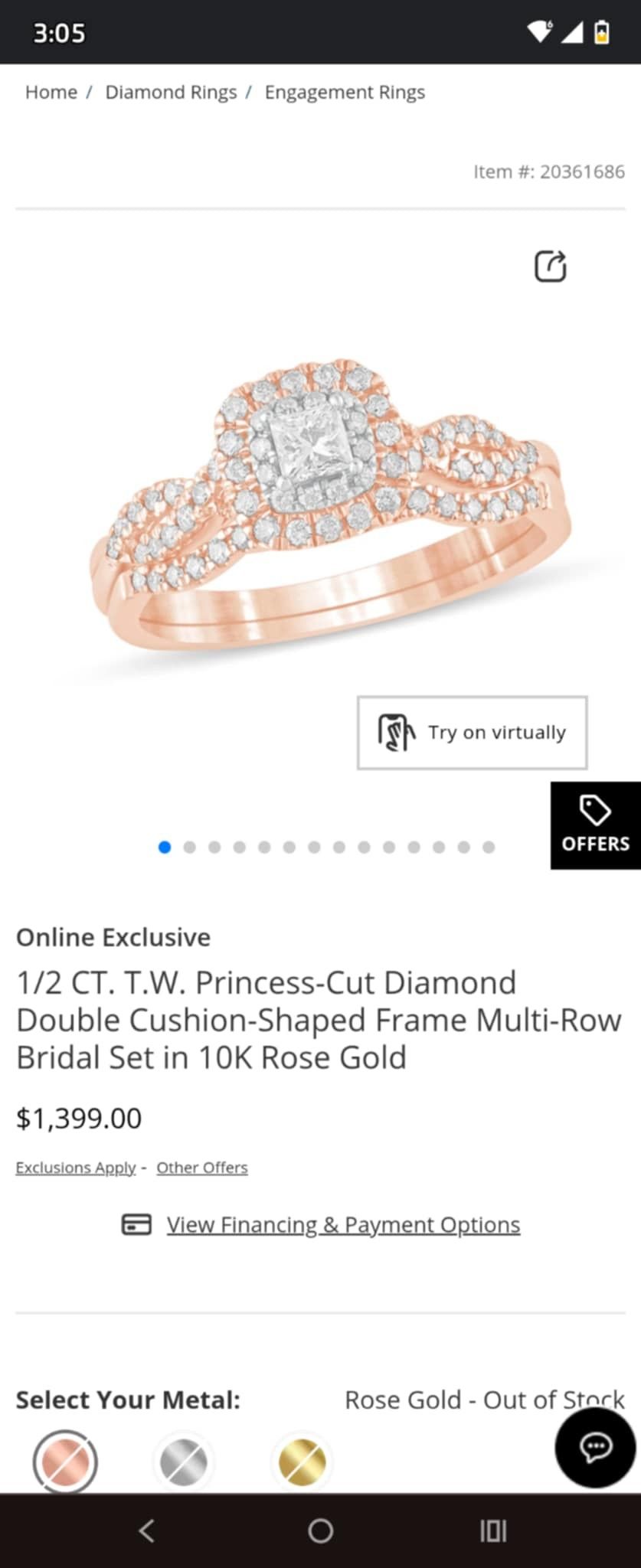Screen dimensions: 641x1568
Task: Jump to second image indicator dot
Action: pos(189,847)
